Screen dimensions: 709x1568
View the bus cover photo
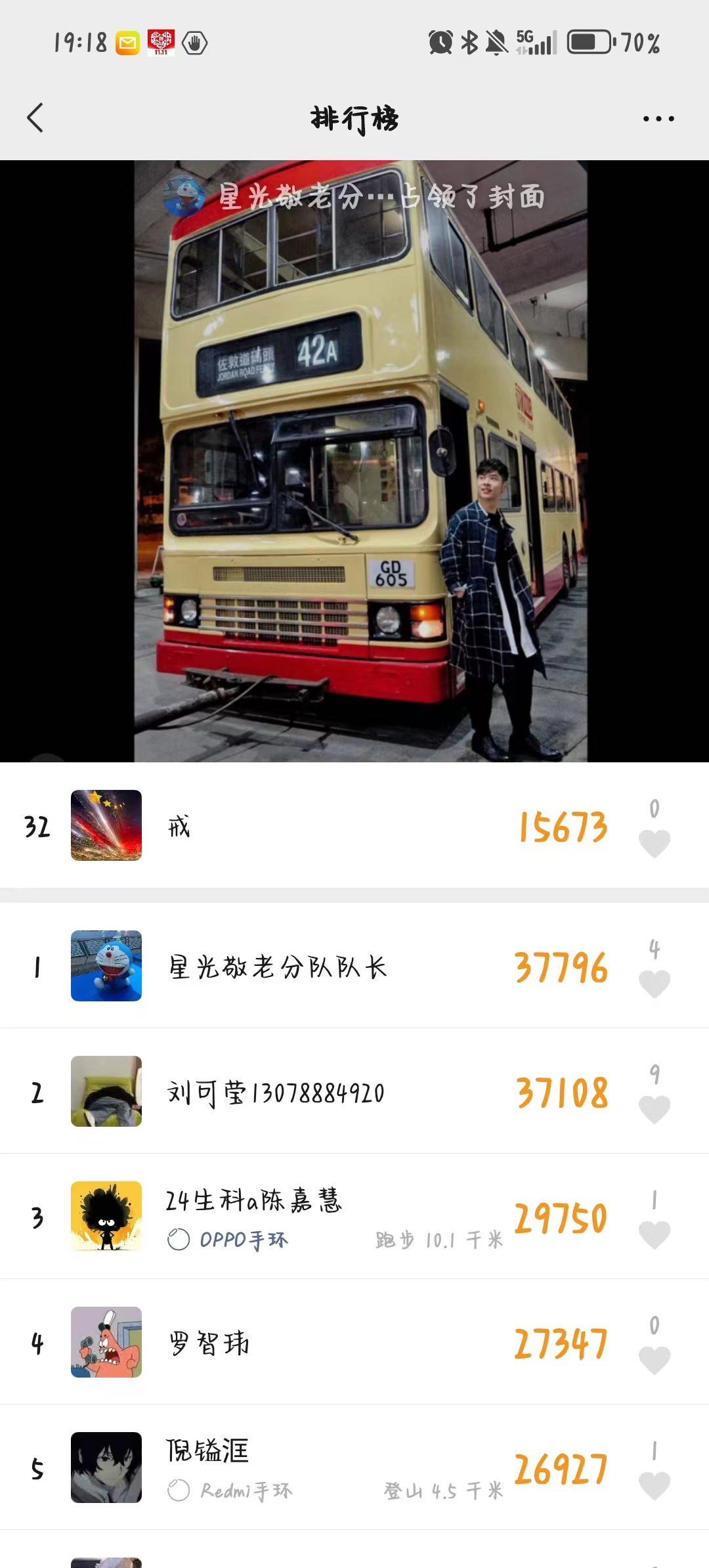pos(354,461)
